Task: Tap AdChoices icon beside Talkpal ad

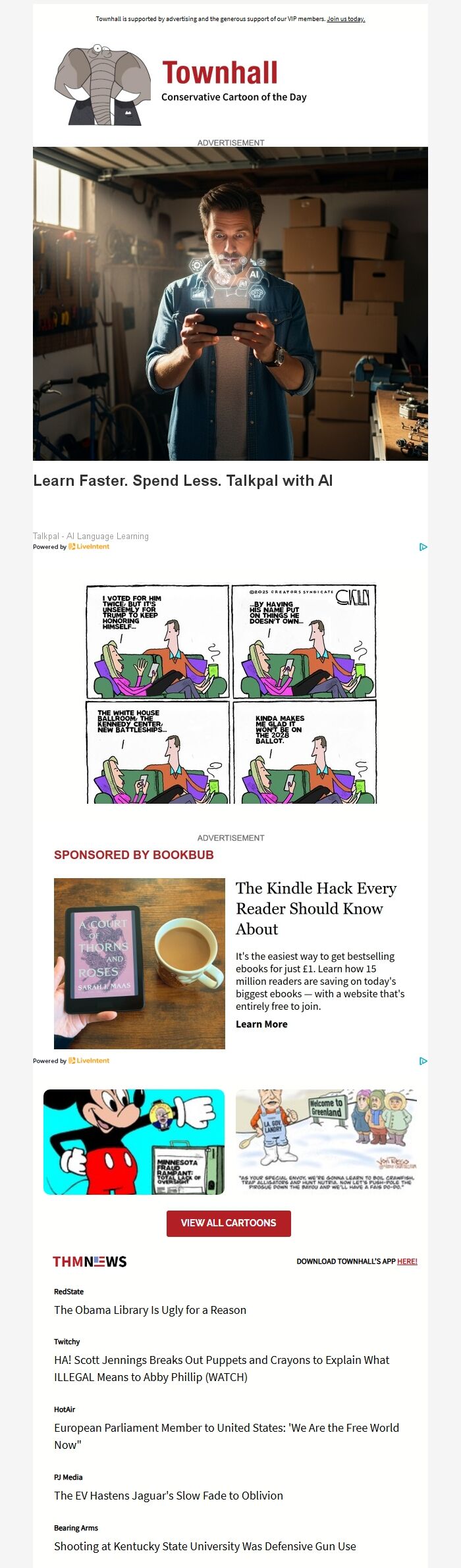Action: pyautogui.click(x=423, y=547)
